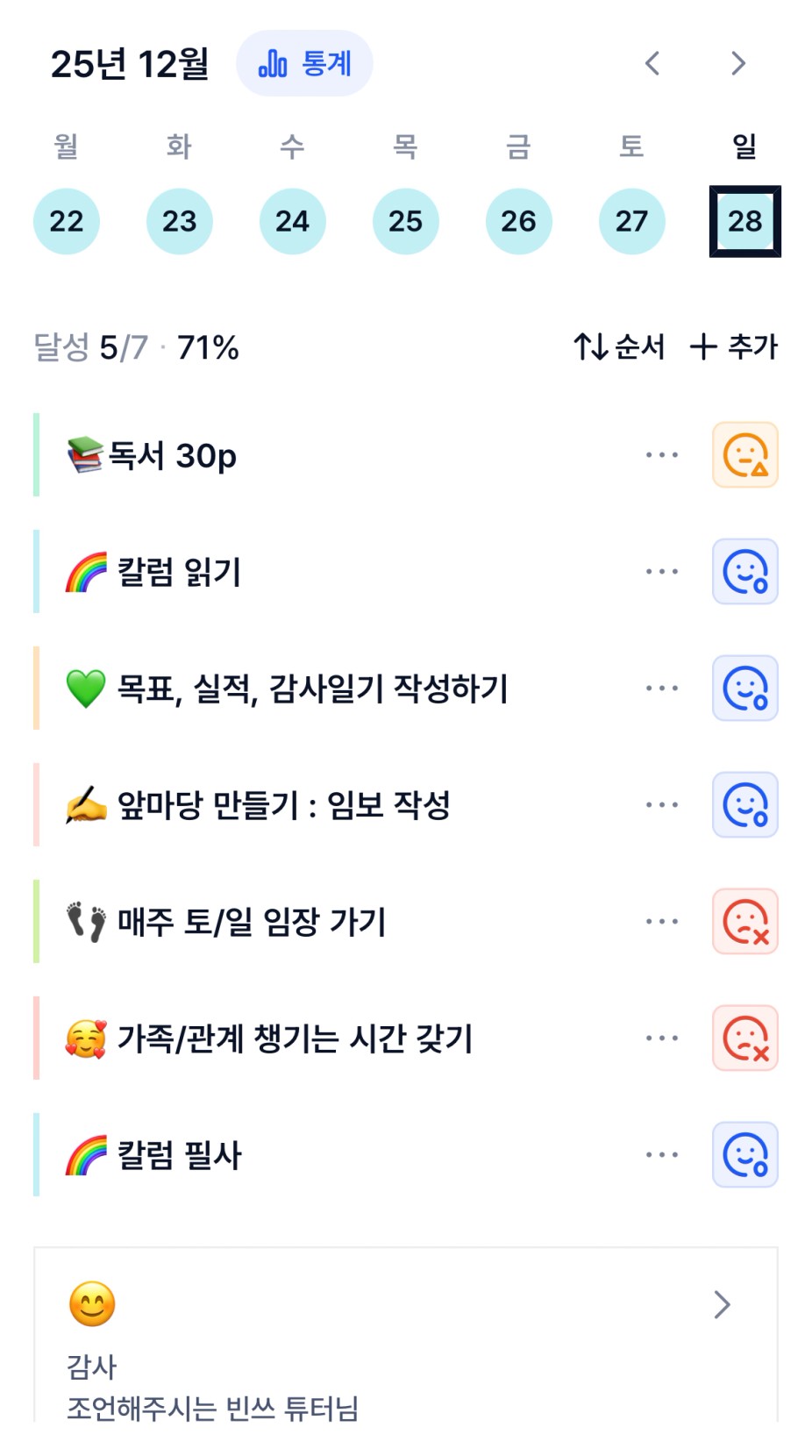Toggle status for 앞마당 만들기 : 임보 작성

745,805
